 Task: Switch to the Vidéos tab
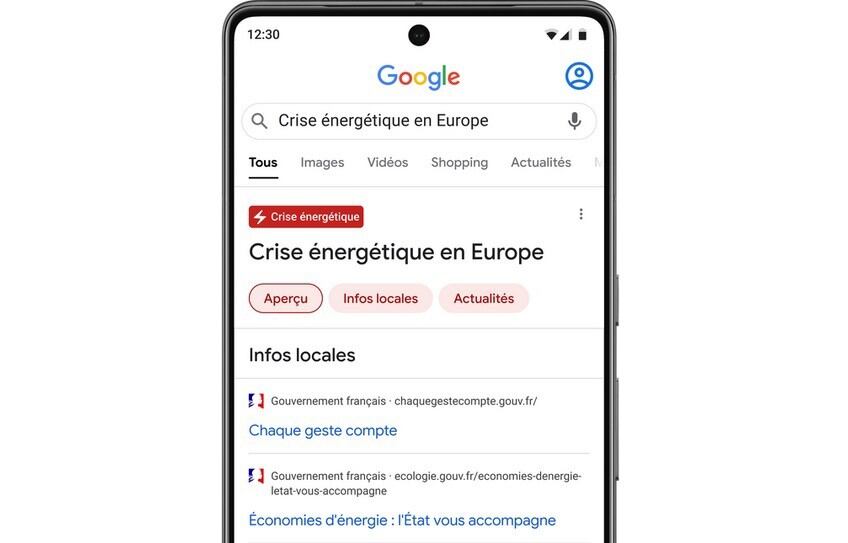click(387, 162)
